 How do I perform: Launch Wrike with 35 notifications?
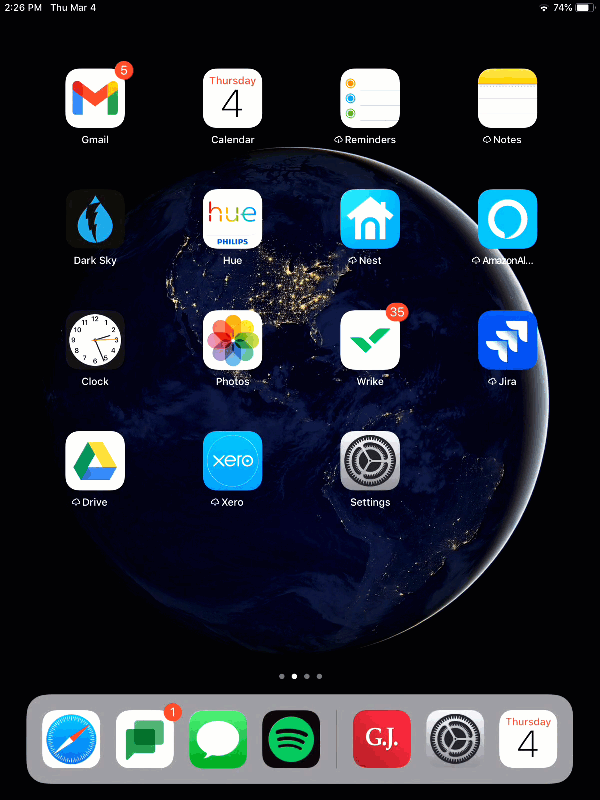tap(370, 340)
